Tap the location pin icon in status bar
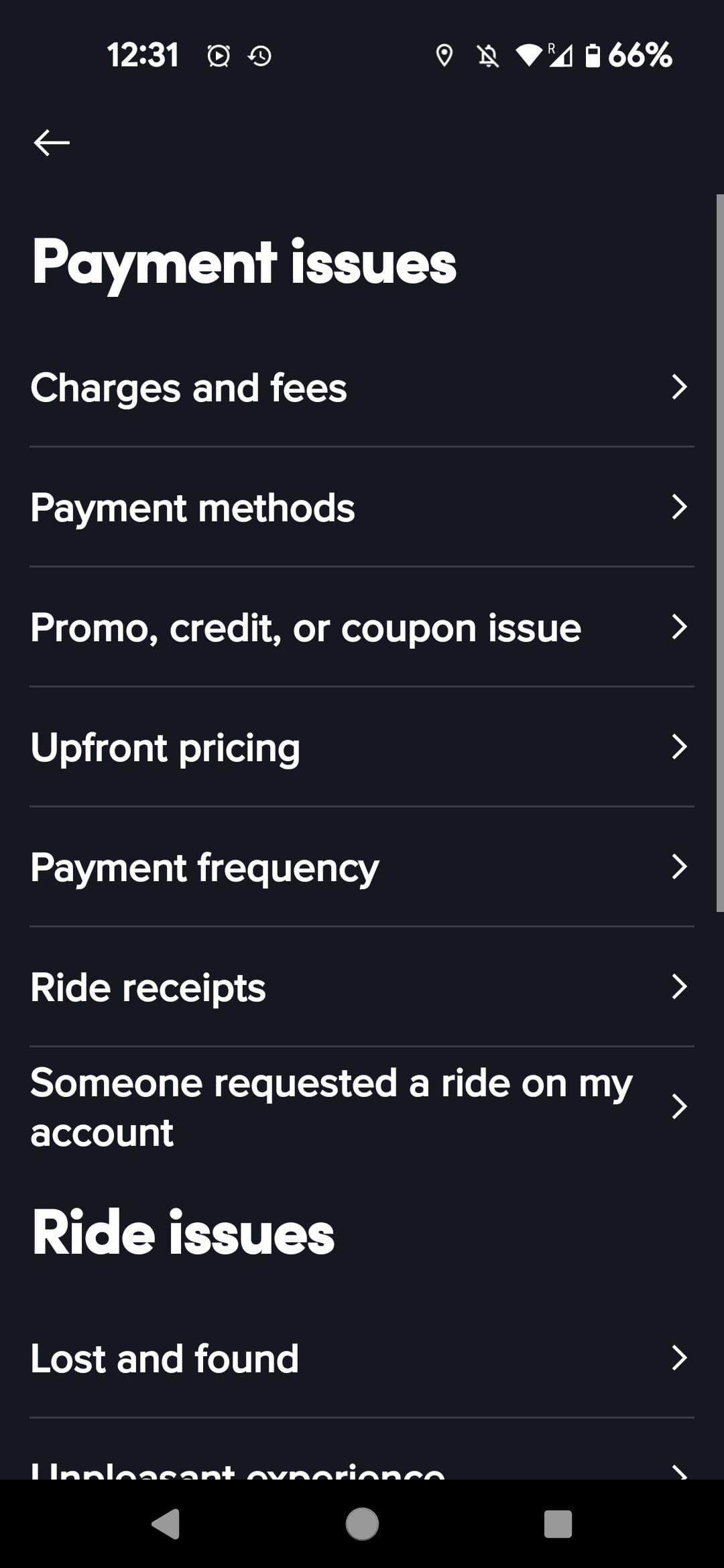Viewport: 724px width, 1568px height. pyautogui.click(x=444, y=55)
